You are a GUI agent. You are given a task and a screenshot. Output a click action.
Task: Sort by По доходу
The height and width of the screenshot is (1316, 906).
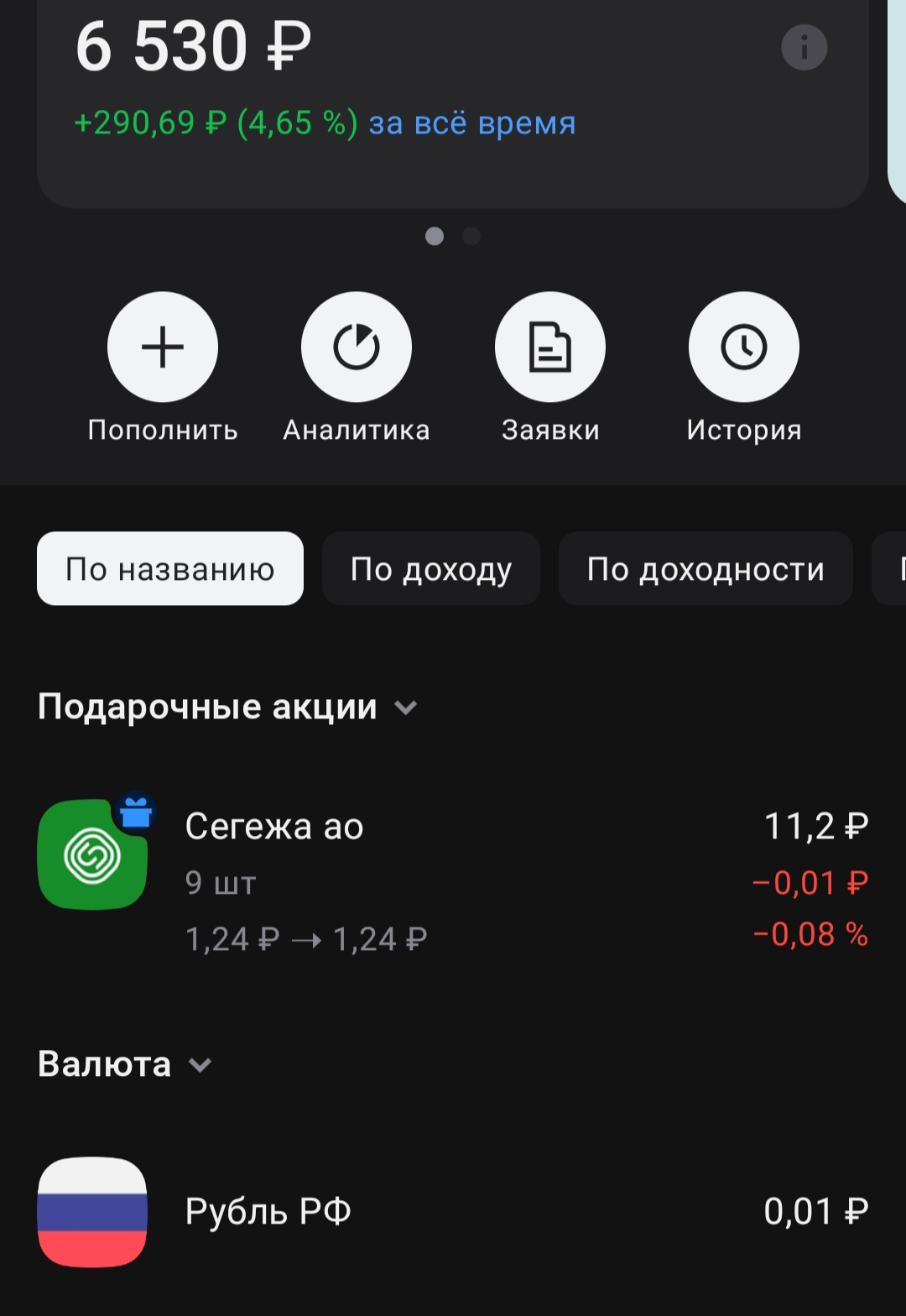click(430, 569)
